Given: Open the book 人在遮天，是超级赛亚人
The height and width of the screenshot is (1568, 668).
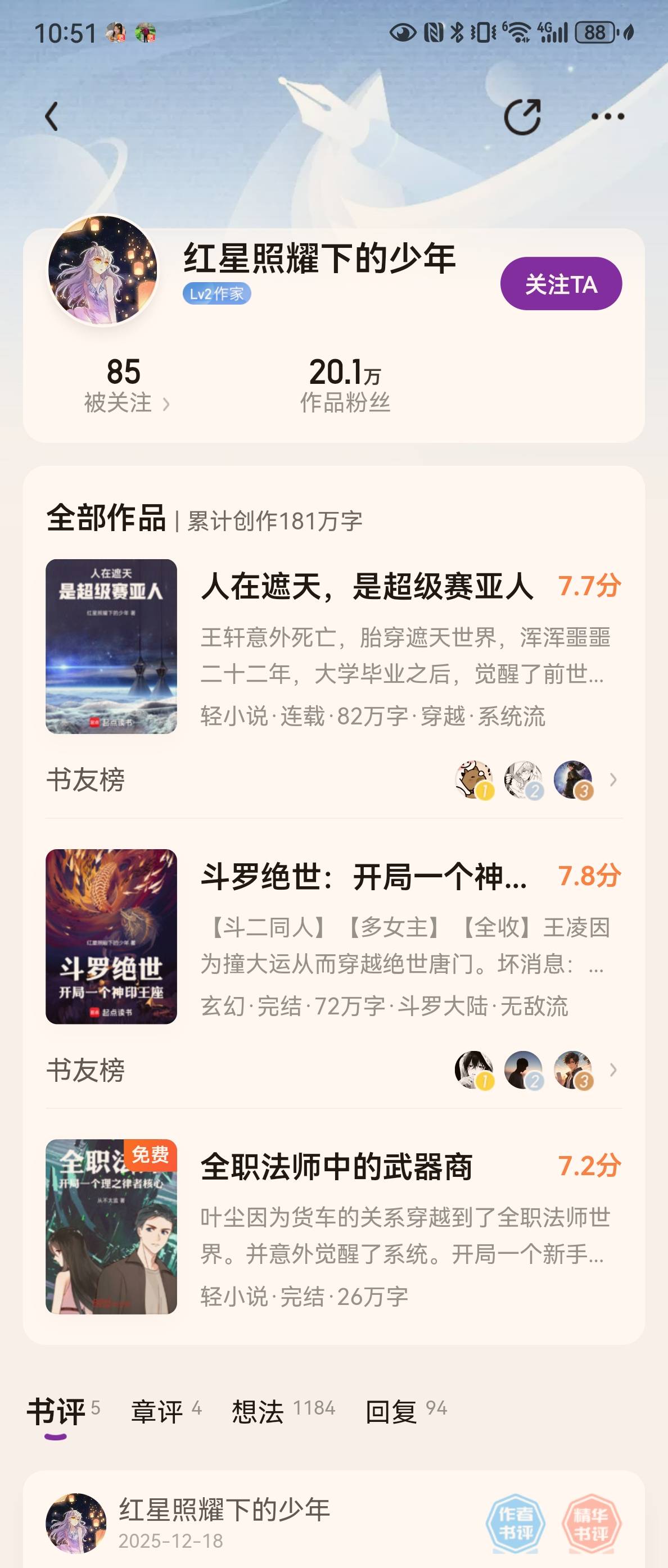Looking at the screenshot, I should coord(367,646).
